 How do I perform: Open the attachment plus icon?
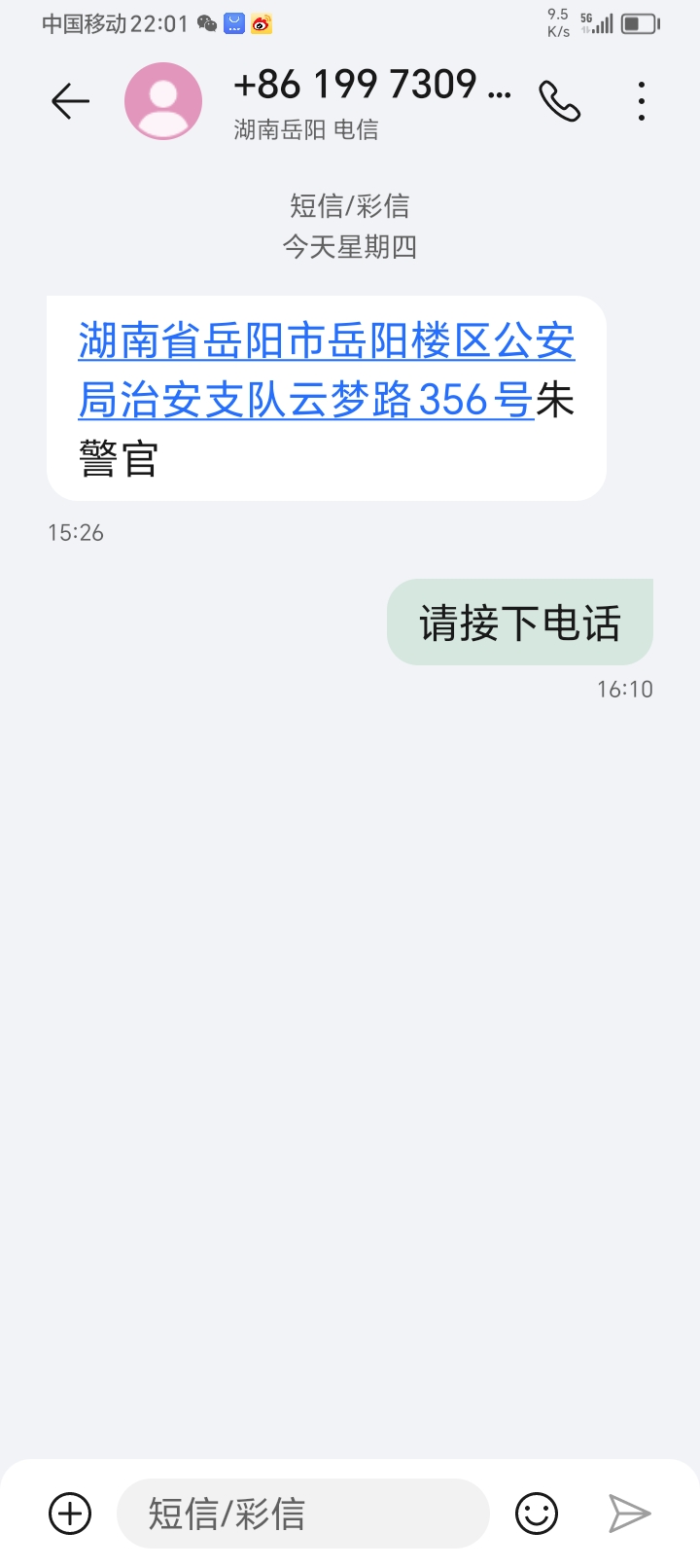(69, 1514)
